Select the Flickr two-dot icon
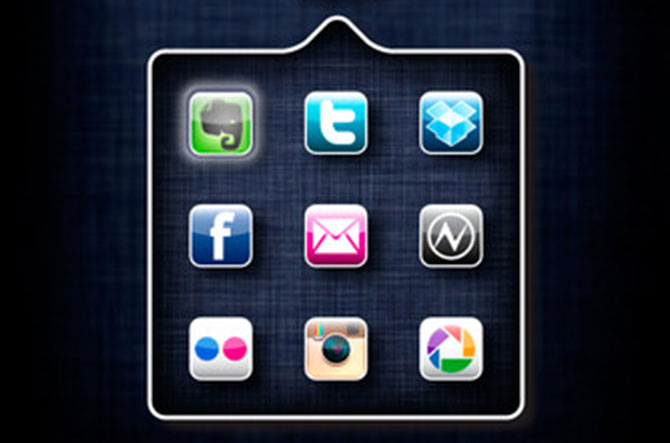This screenshot has width=670, height=443. tap(221, 349)
